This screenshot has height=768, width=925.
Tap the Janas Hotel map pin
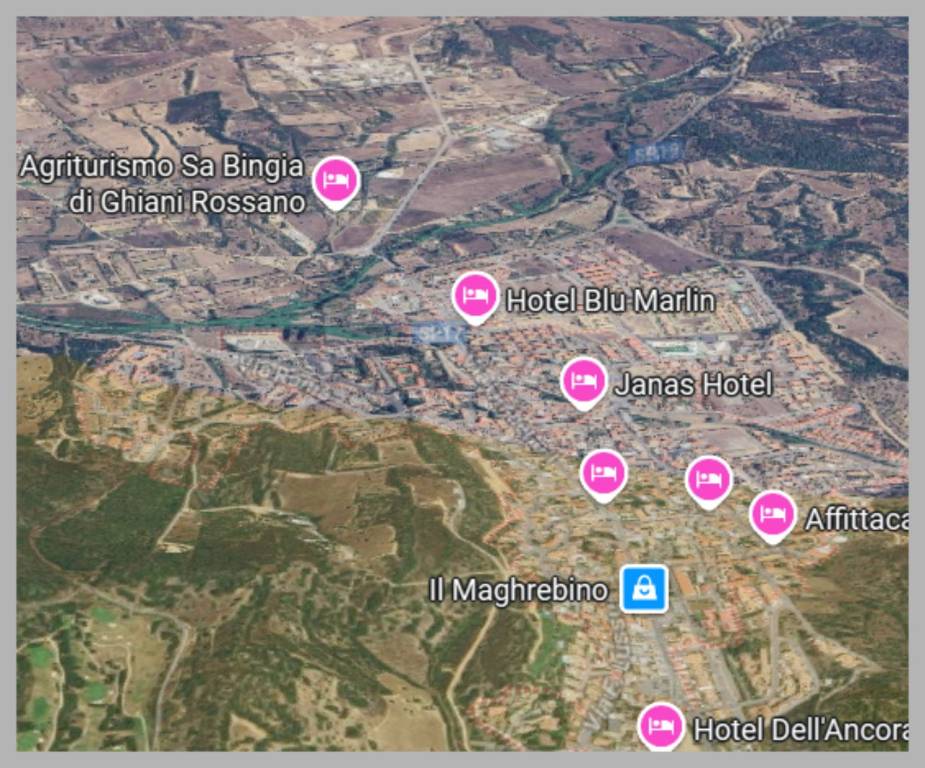(x=583, y=381)
